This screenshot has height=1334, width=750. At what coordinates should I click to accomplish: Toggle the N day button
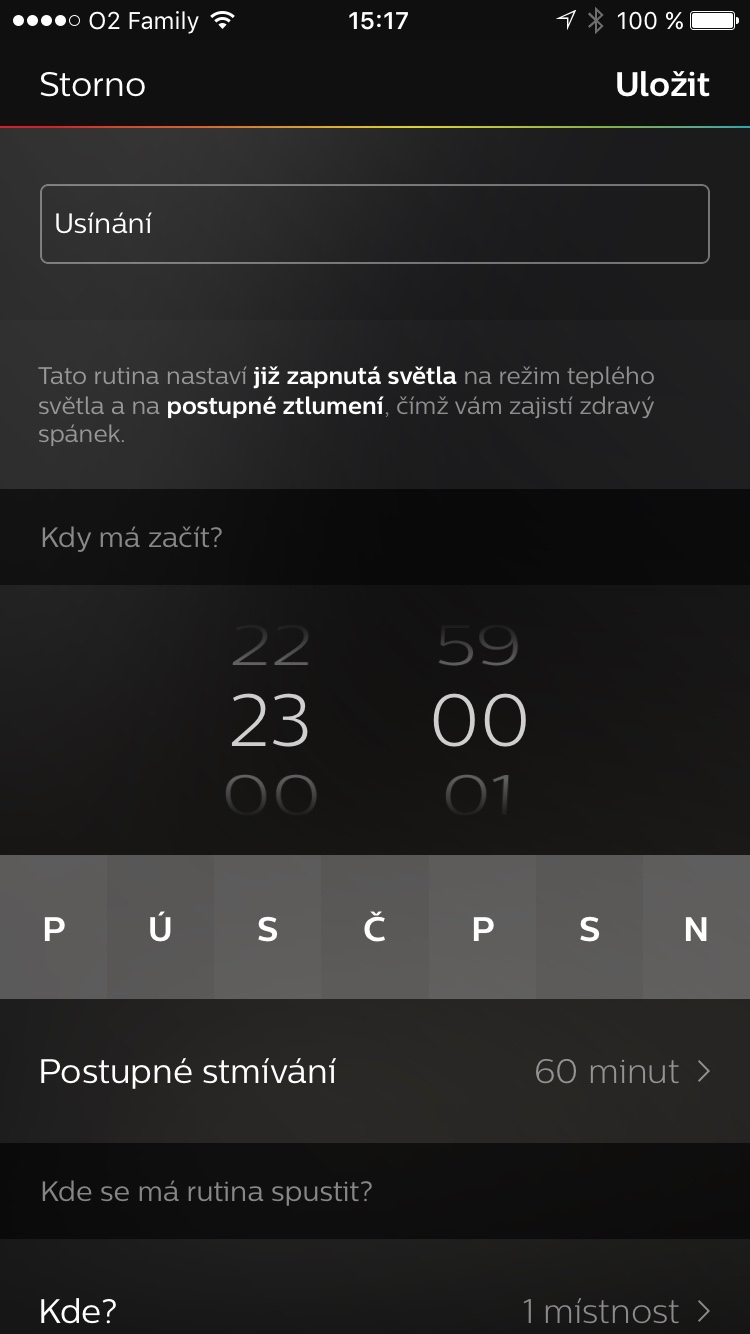coord(696,928)
